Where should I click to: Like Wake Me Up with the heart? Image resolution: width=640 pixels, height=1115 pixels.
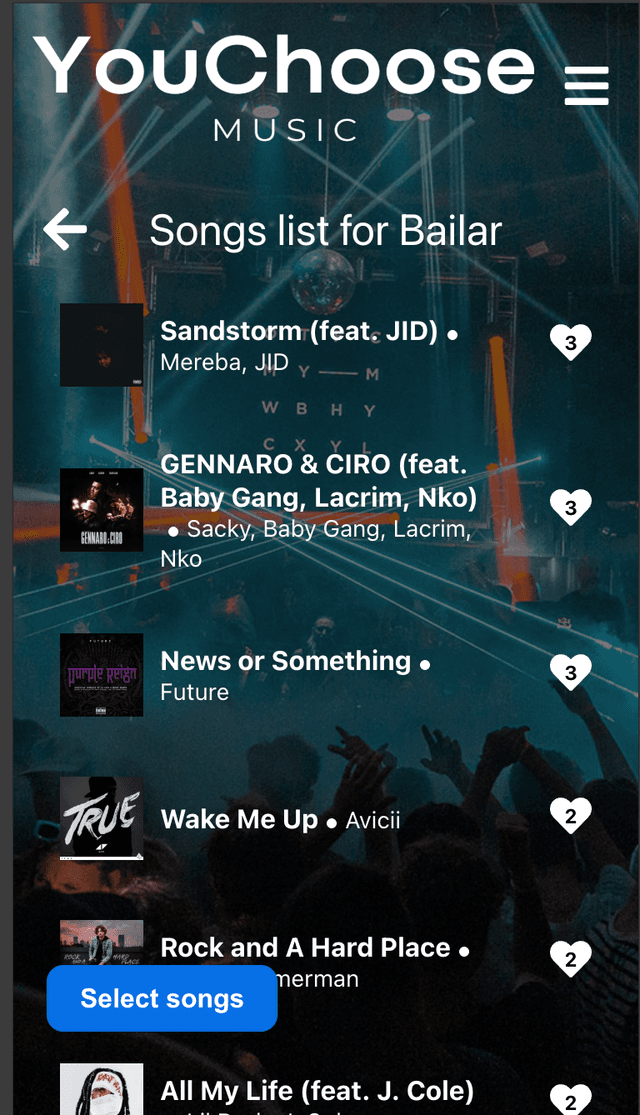click(x=571, y=816)
